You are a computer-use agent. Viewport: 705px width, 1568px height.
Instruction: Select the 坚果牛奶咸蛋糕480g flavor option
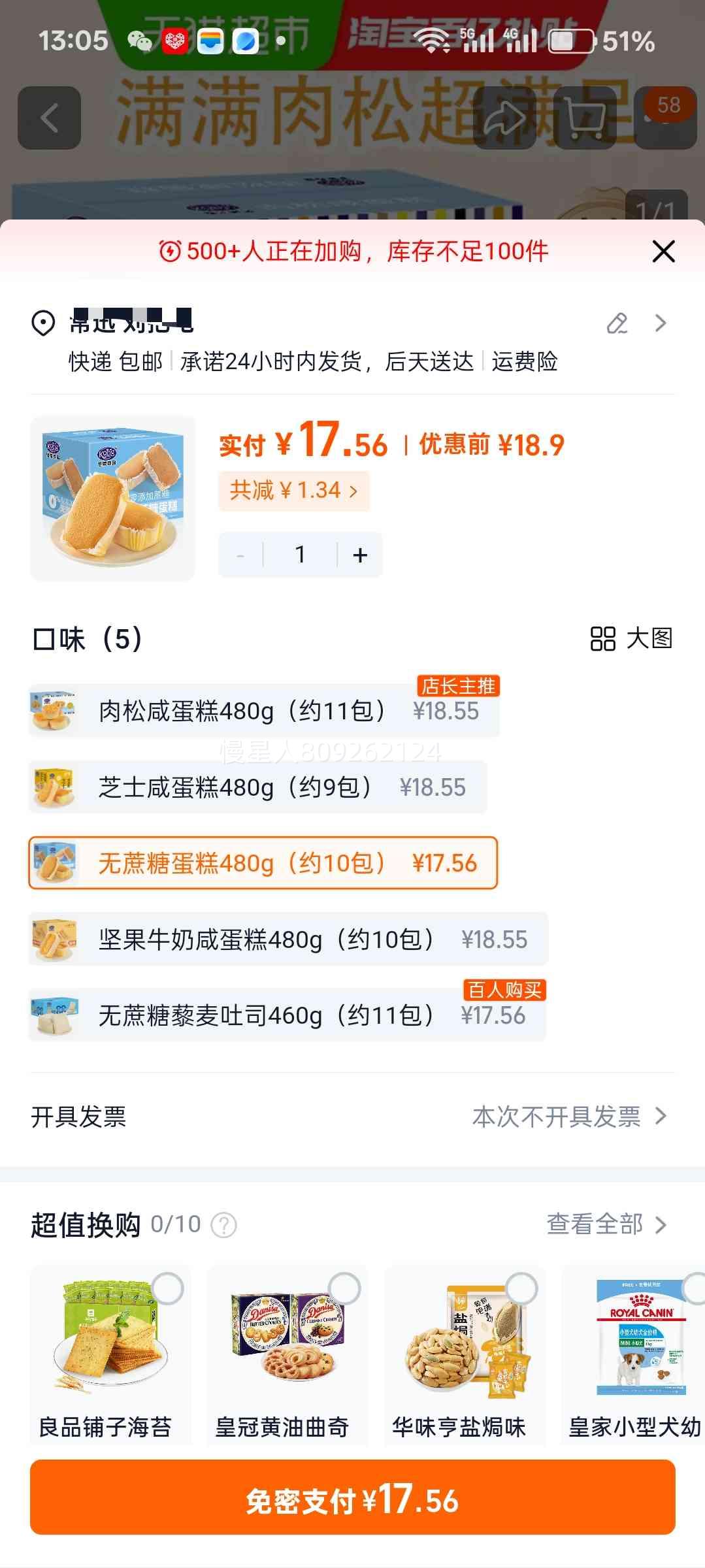pos(281,939)
